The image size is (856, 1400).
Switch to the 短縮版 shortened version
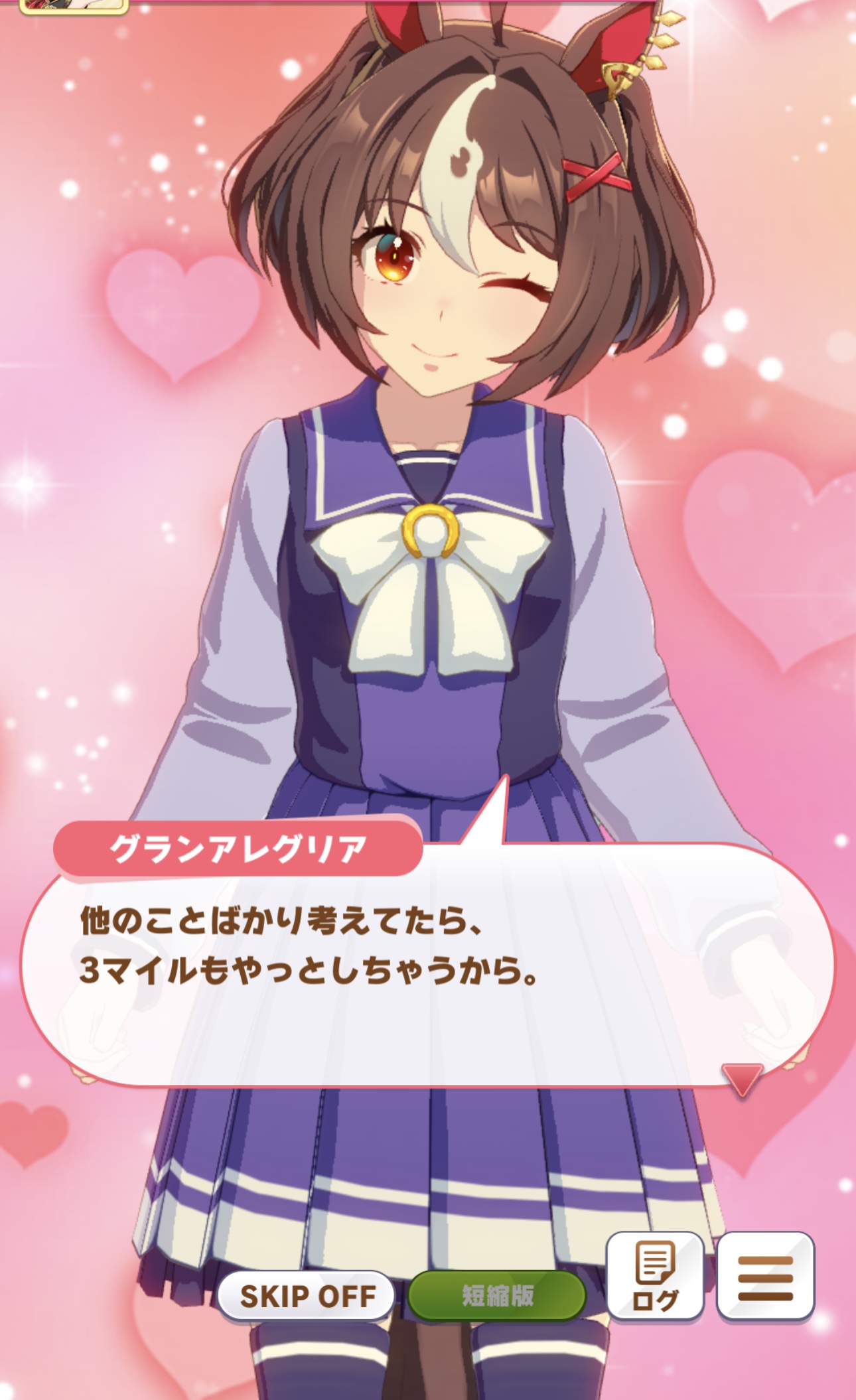pyautogui.click(x=497, y=1295)
